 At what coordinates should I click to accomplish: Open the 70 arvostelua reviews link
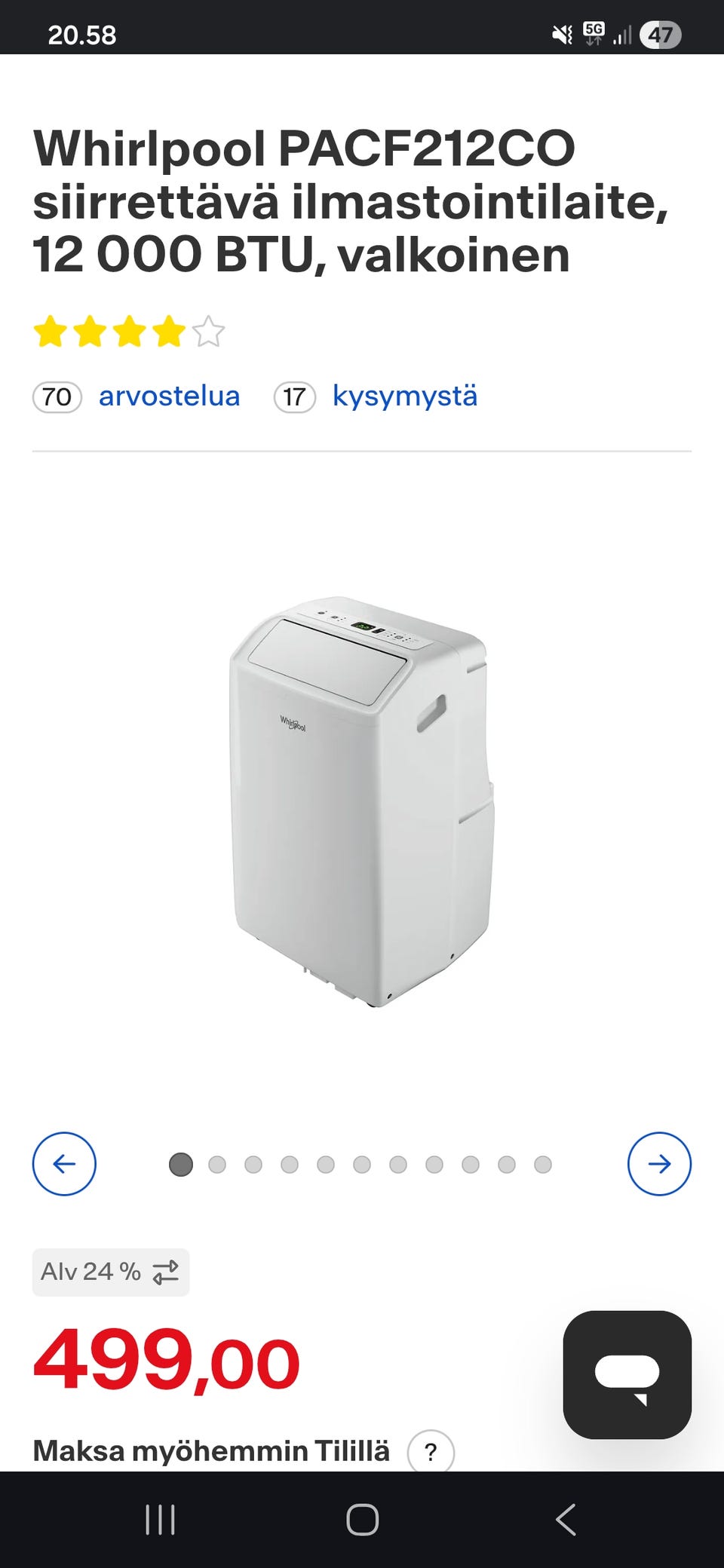[x=137, y=397]
